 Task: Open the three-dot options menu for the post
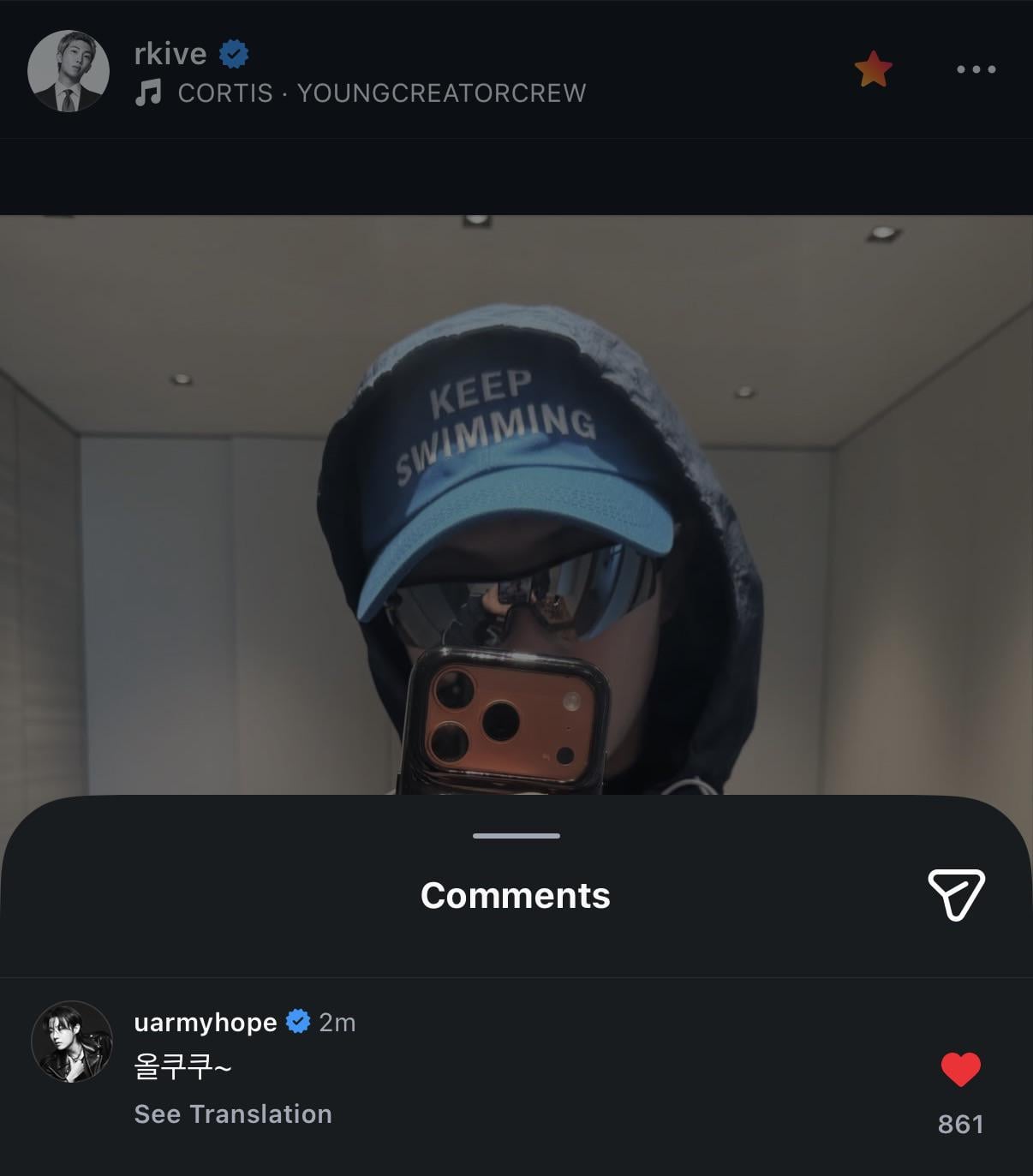[976, 71]
